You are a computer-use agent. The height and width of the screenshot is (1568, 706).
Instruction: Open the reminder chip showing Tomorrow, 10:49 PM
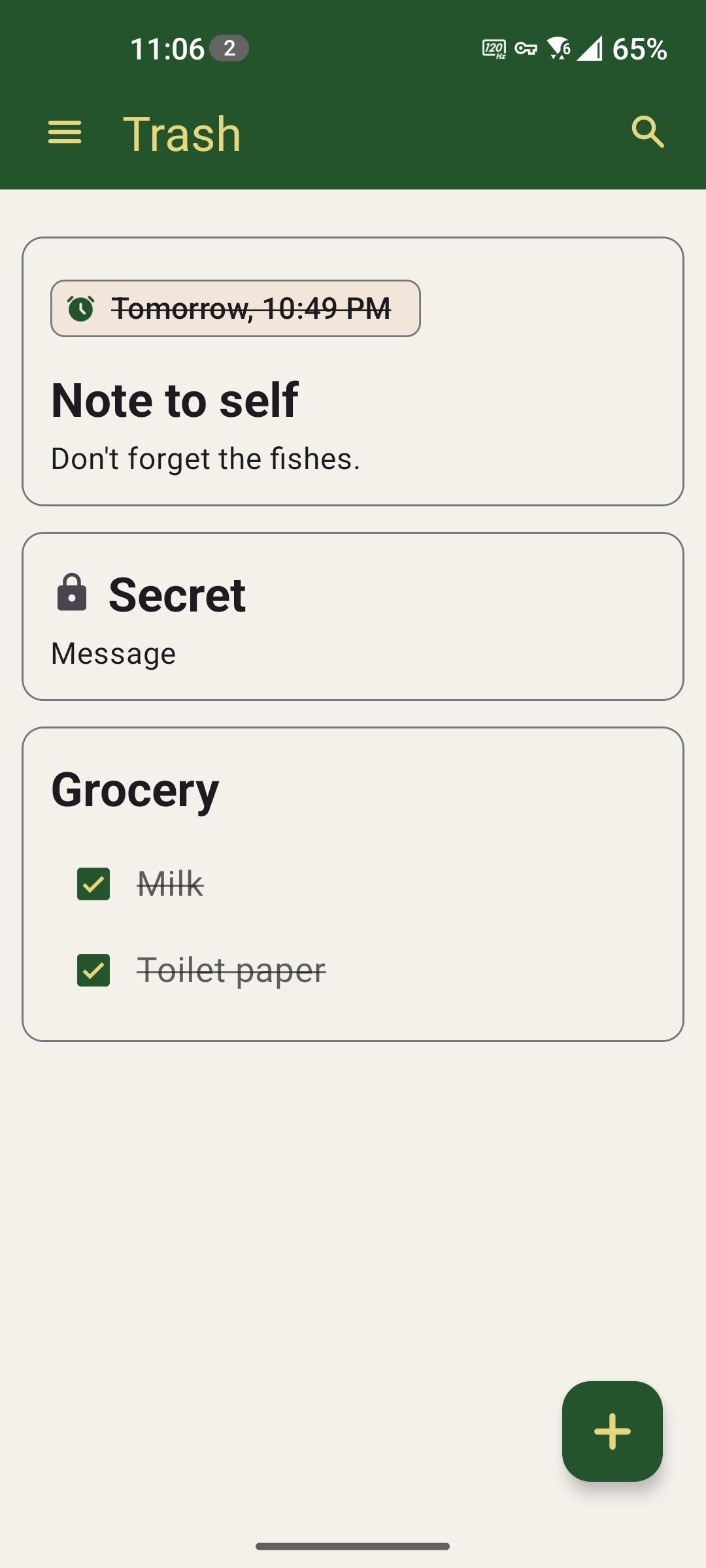[235, 308]
